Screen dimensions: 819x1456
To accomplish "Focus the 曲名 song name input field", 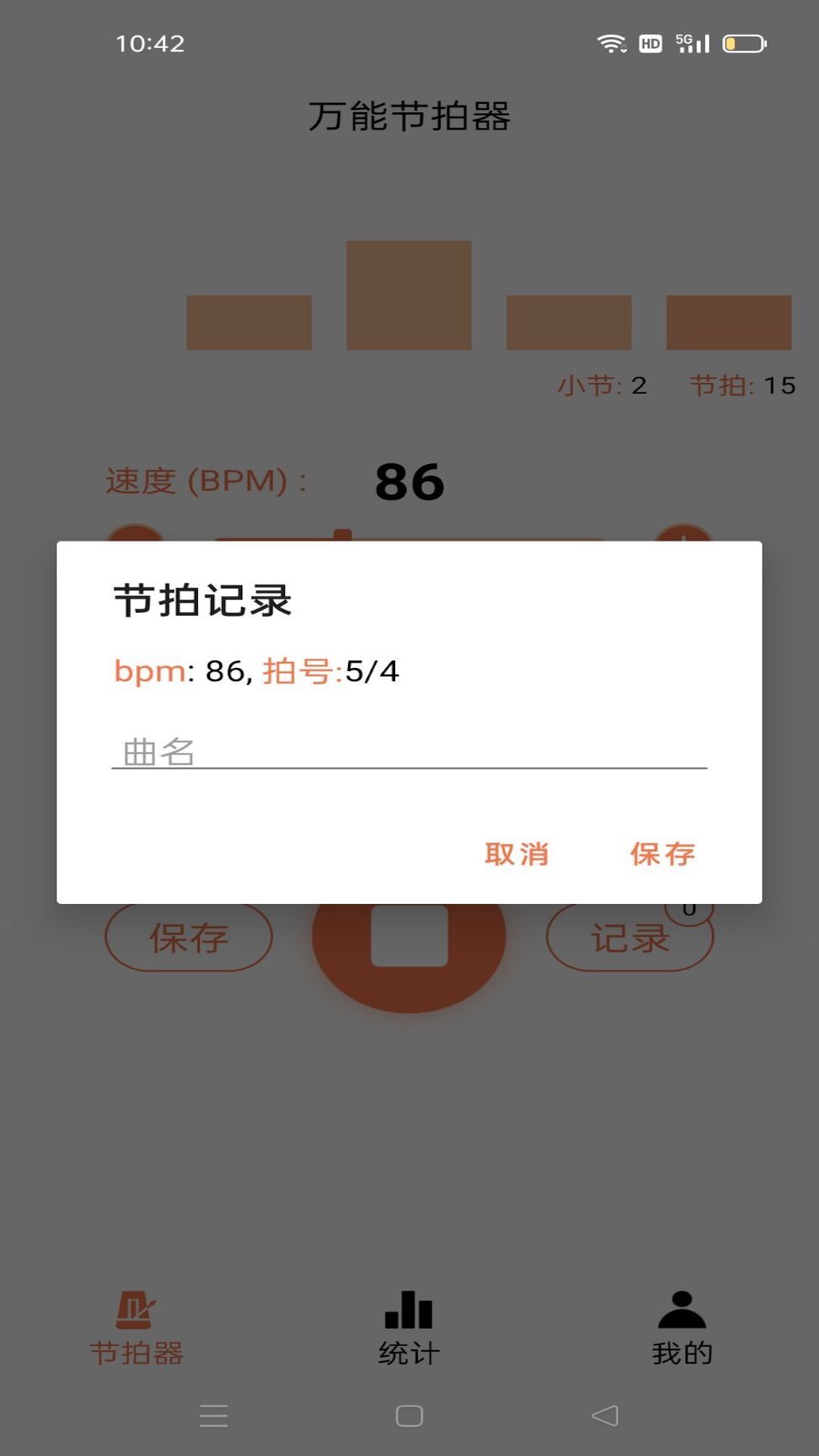I will (x=408, y=751).
